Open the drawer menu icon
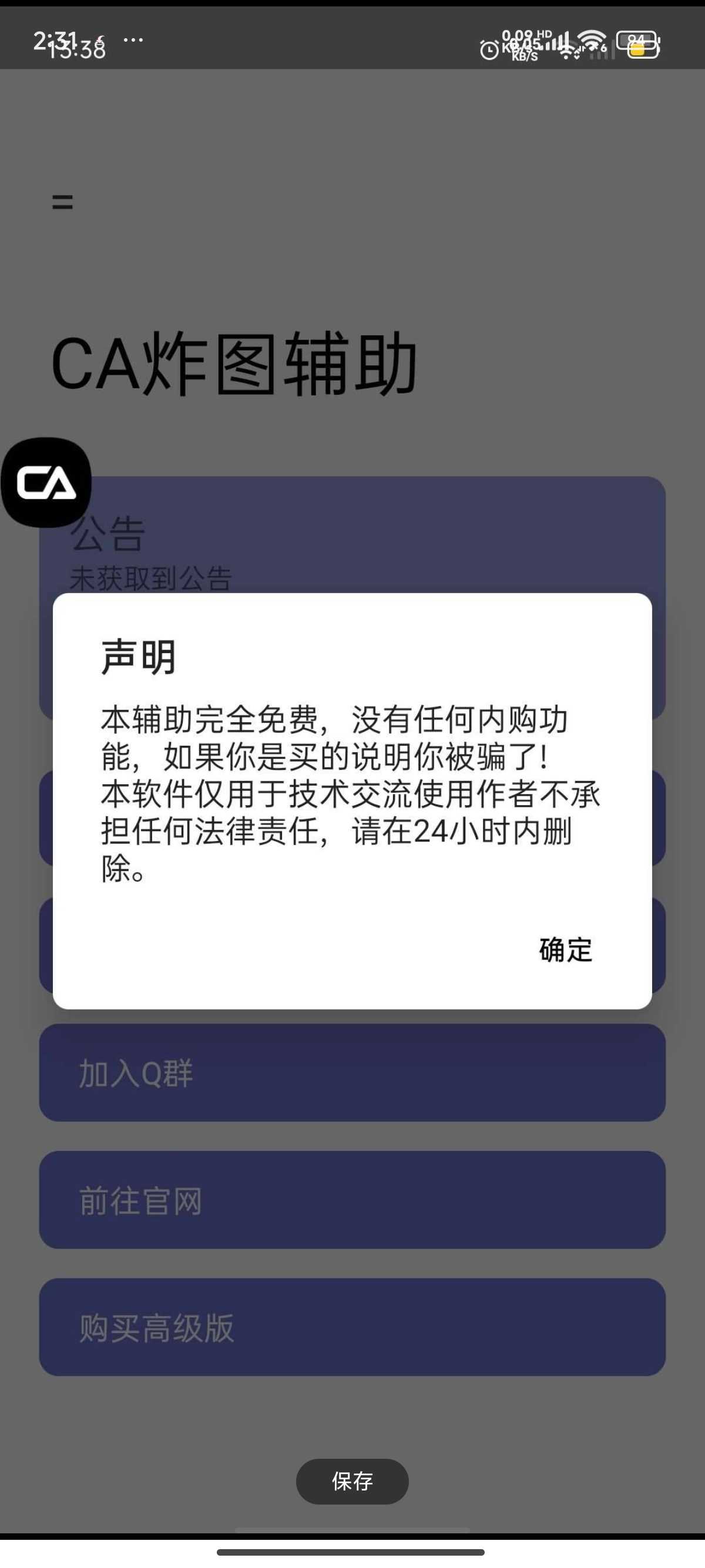Viewport: 705px width, 1568px height. [x=62, y=202]
